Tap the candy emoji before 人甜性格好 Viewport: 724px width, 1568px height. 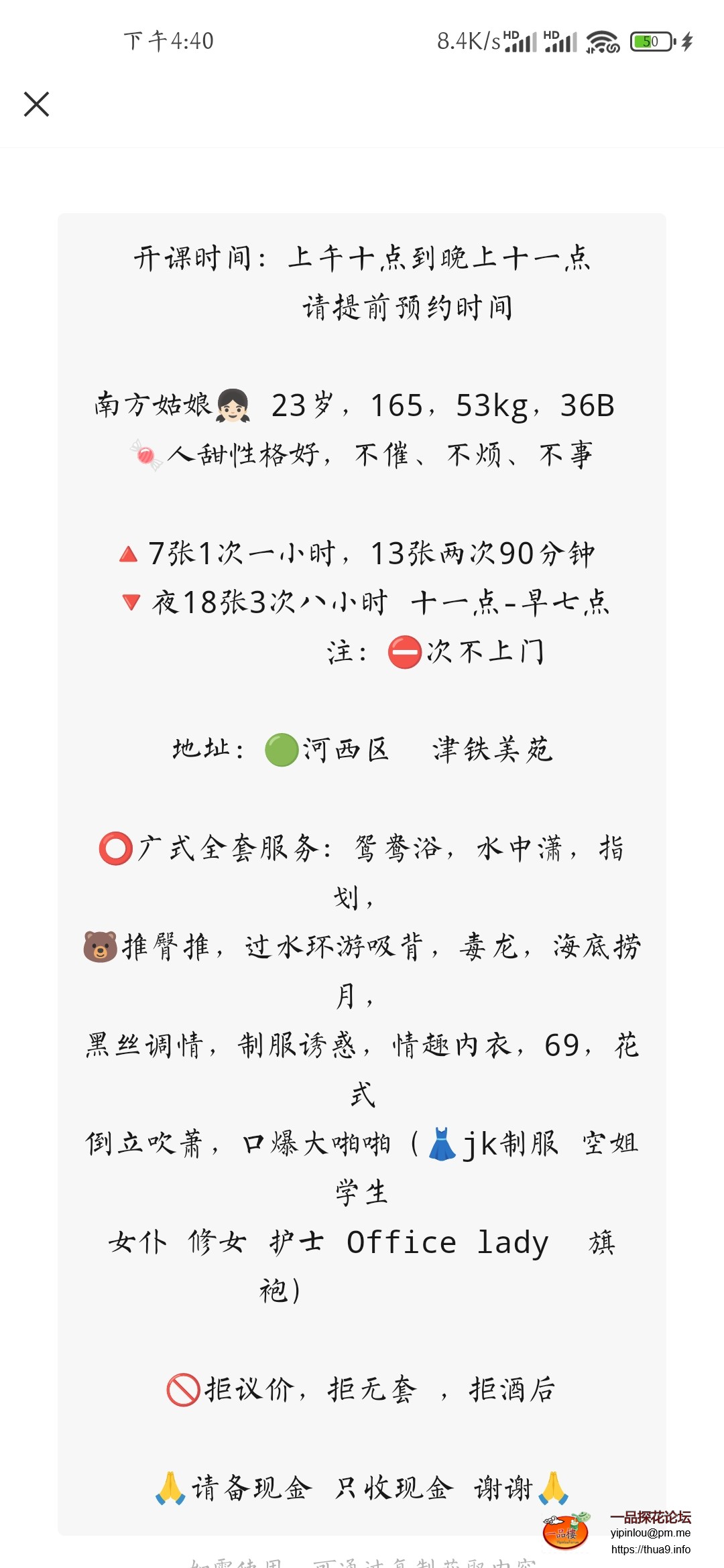tap(146, 454)
